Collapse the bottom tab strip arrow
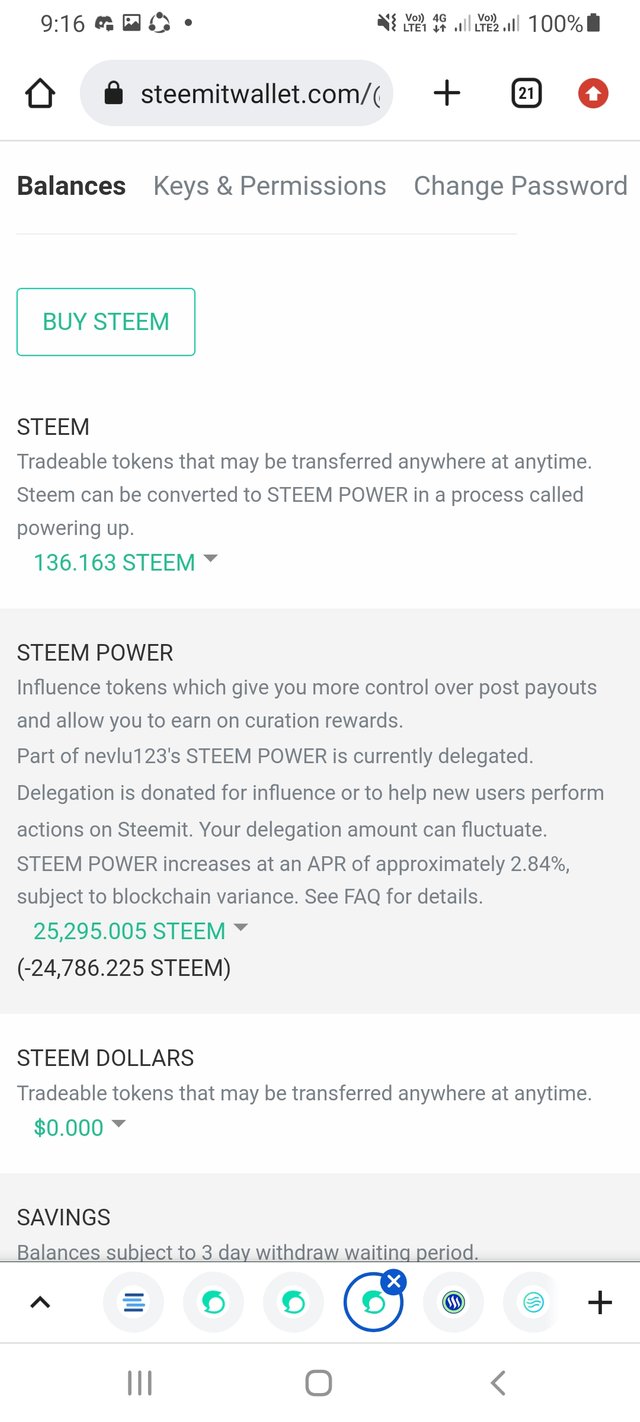 tap(40, 1302)
